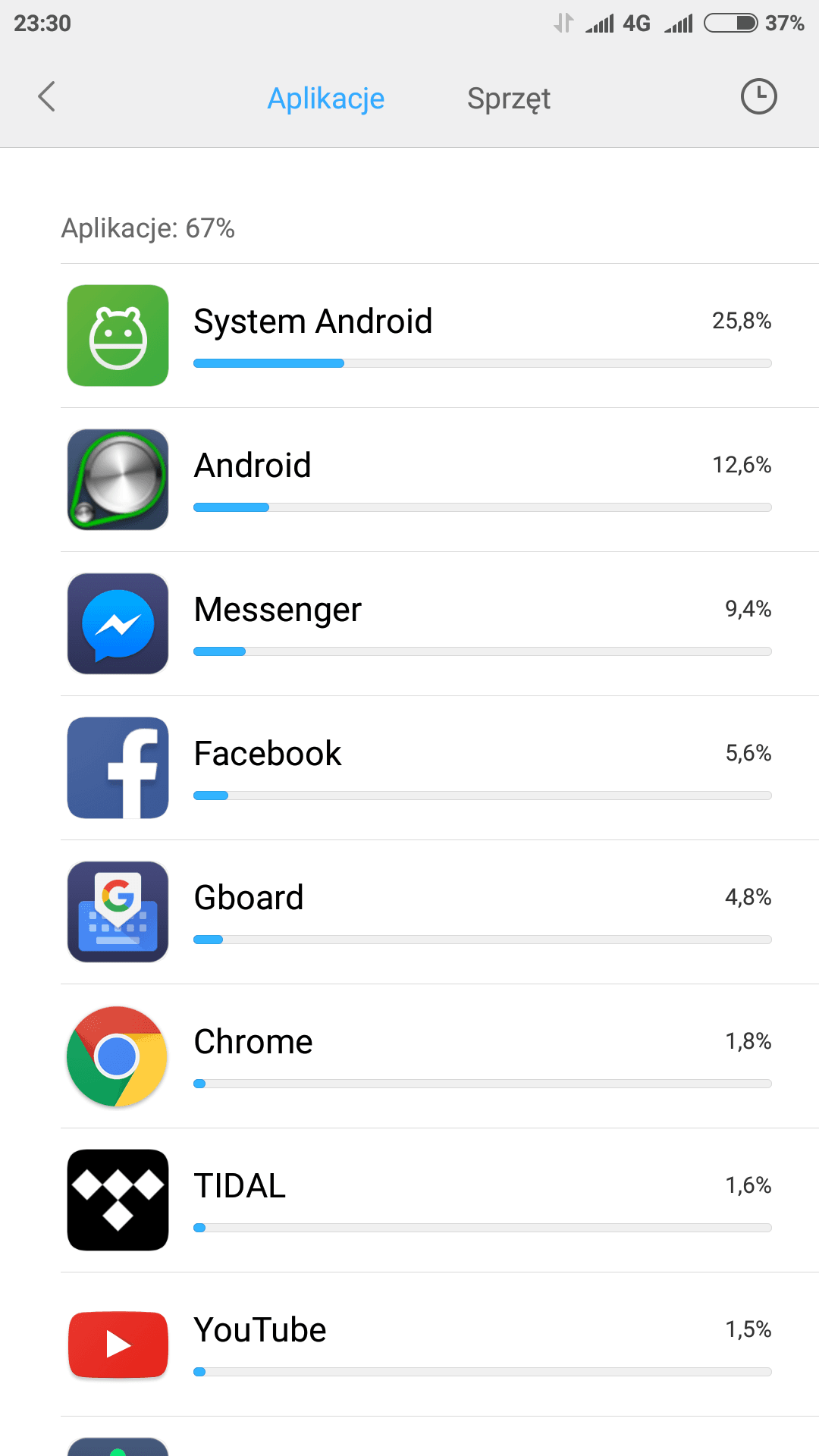The height and width of the screenshot is (1456, 819).
Task: Select the Aplikacje tab
Action: (x=326, y=99)
